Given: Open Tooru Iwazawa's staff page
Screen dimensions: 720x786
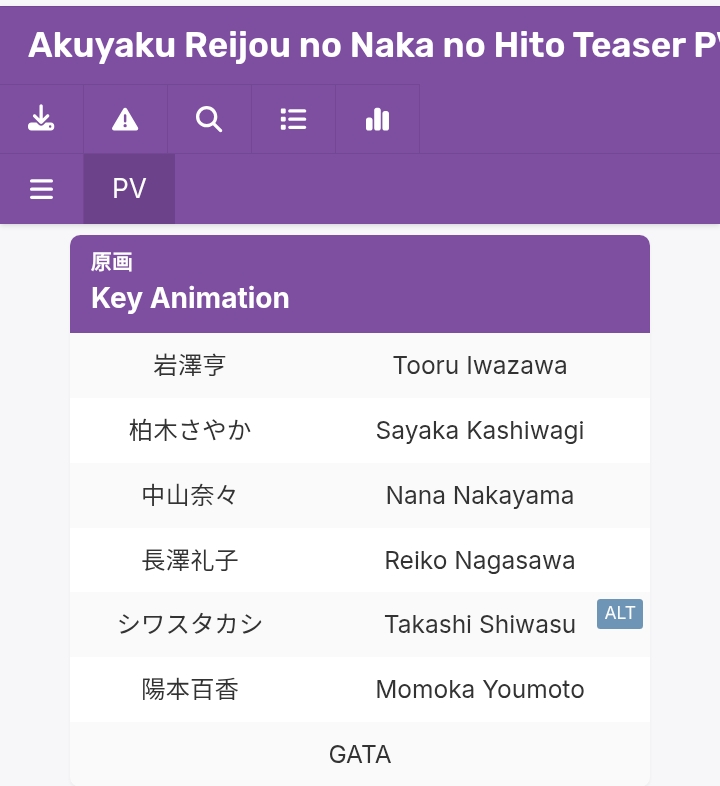Looking at the screenshot, I should [480, 366].
